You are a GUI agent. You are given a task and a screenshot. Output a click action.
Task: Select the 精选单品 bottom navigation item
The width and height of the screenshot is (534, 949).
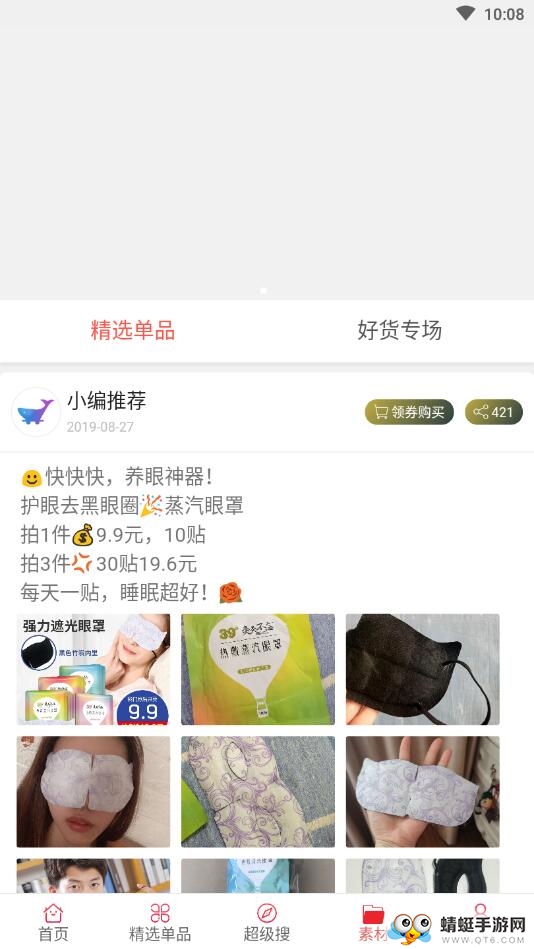[x=160, y=922]
